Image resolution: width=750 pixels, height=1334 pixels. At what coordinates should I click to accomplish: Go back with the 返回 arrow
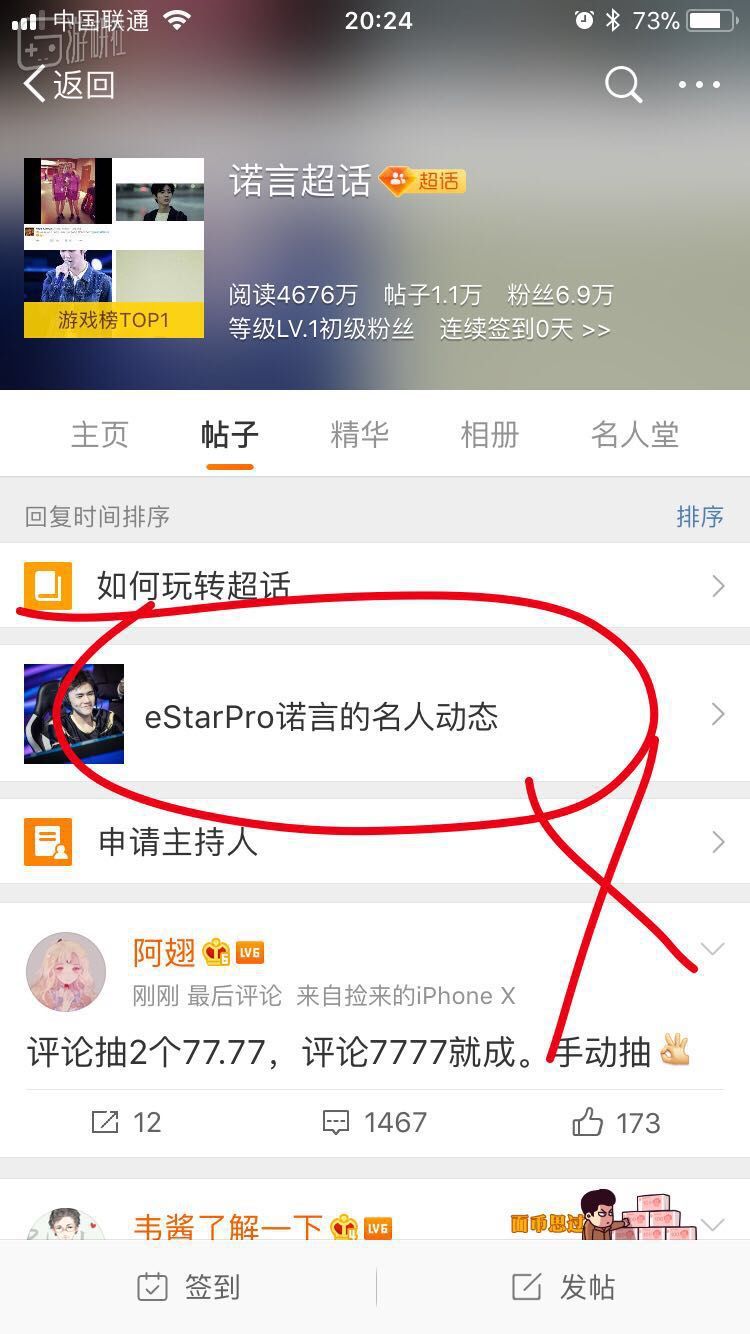(68, 85)
